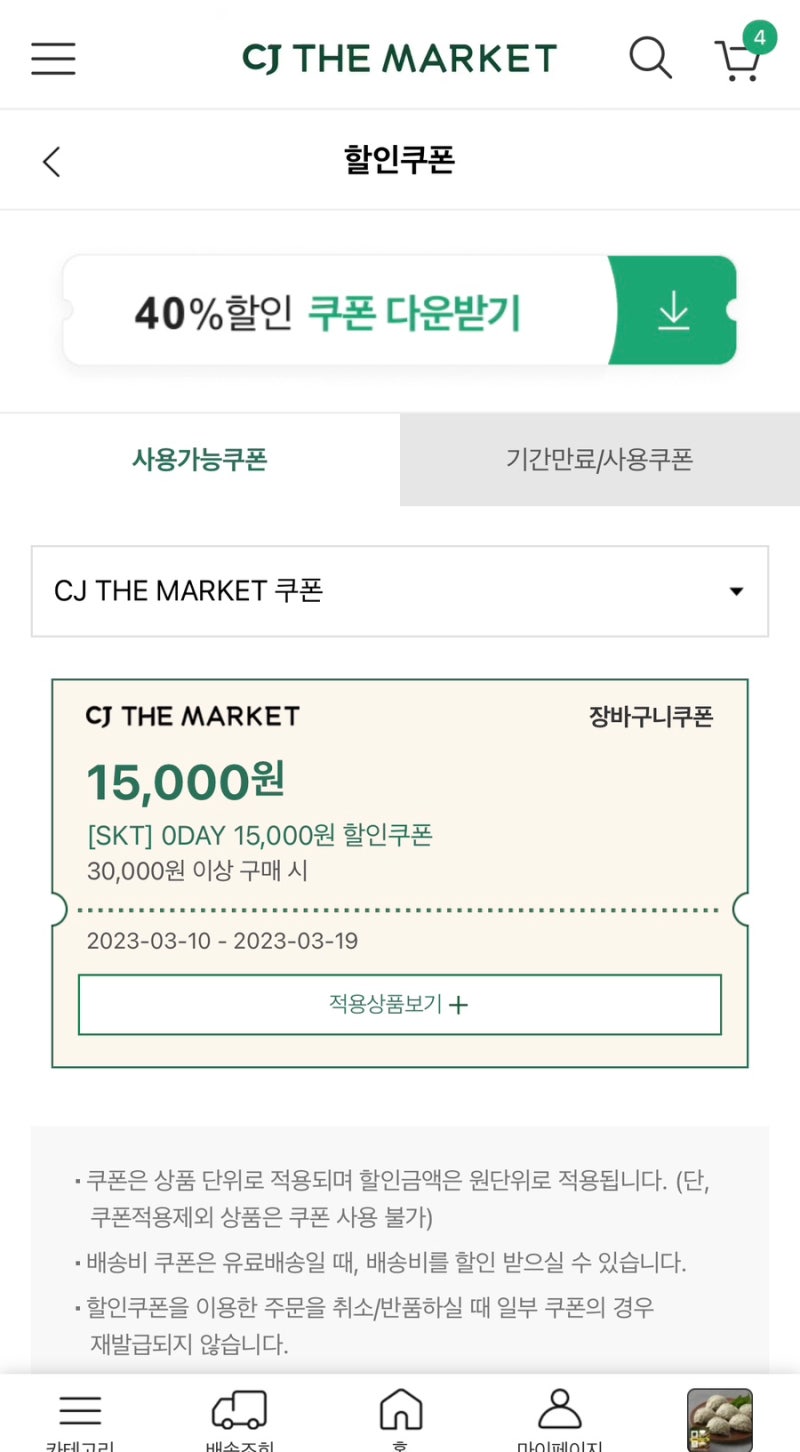This screenshot has width=800, height=1452.
Task: Expand 적용상품보기 to view applicable products
Action: coord(399,1004)
